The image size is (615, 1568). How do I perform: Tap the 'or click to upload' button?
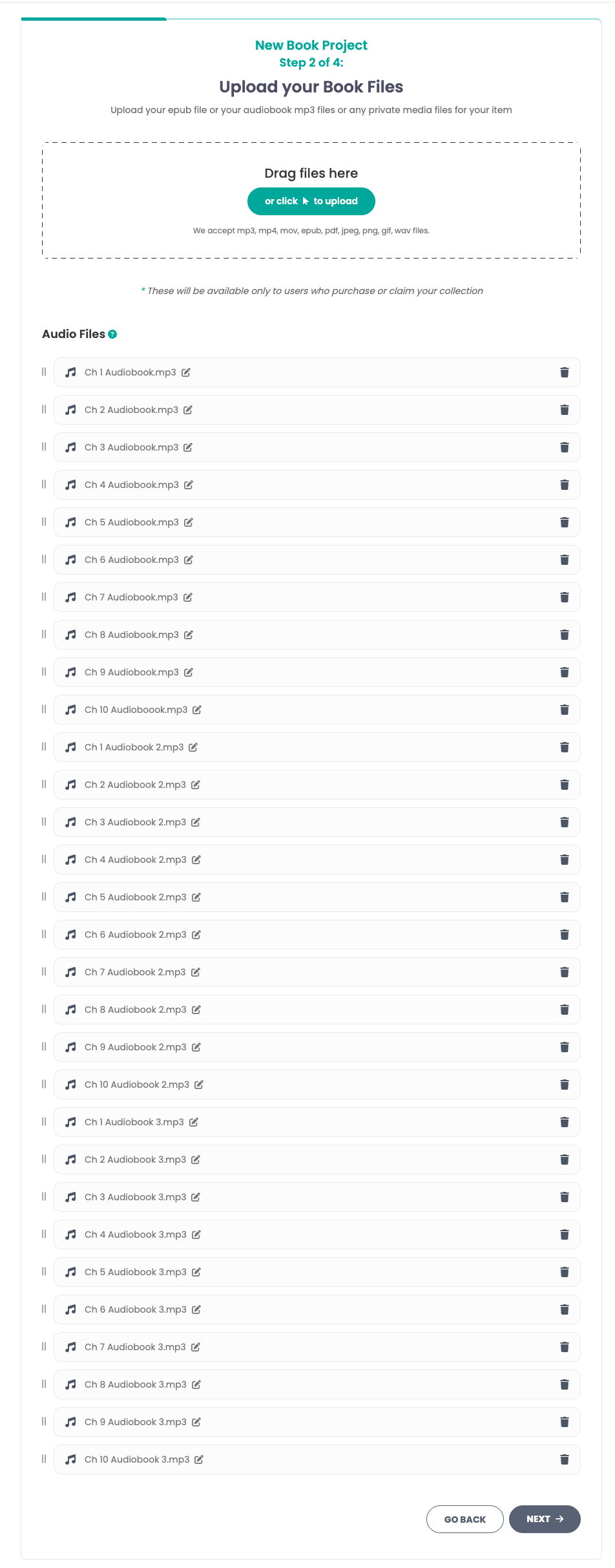pos(311,201)
